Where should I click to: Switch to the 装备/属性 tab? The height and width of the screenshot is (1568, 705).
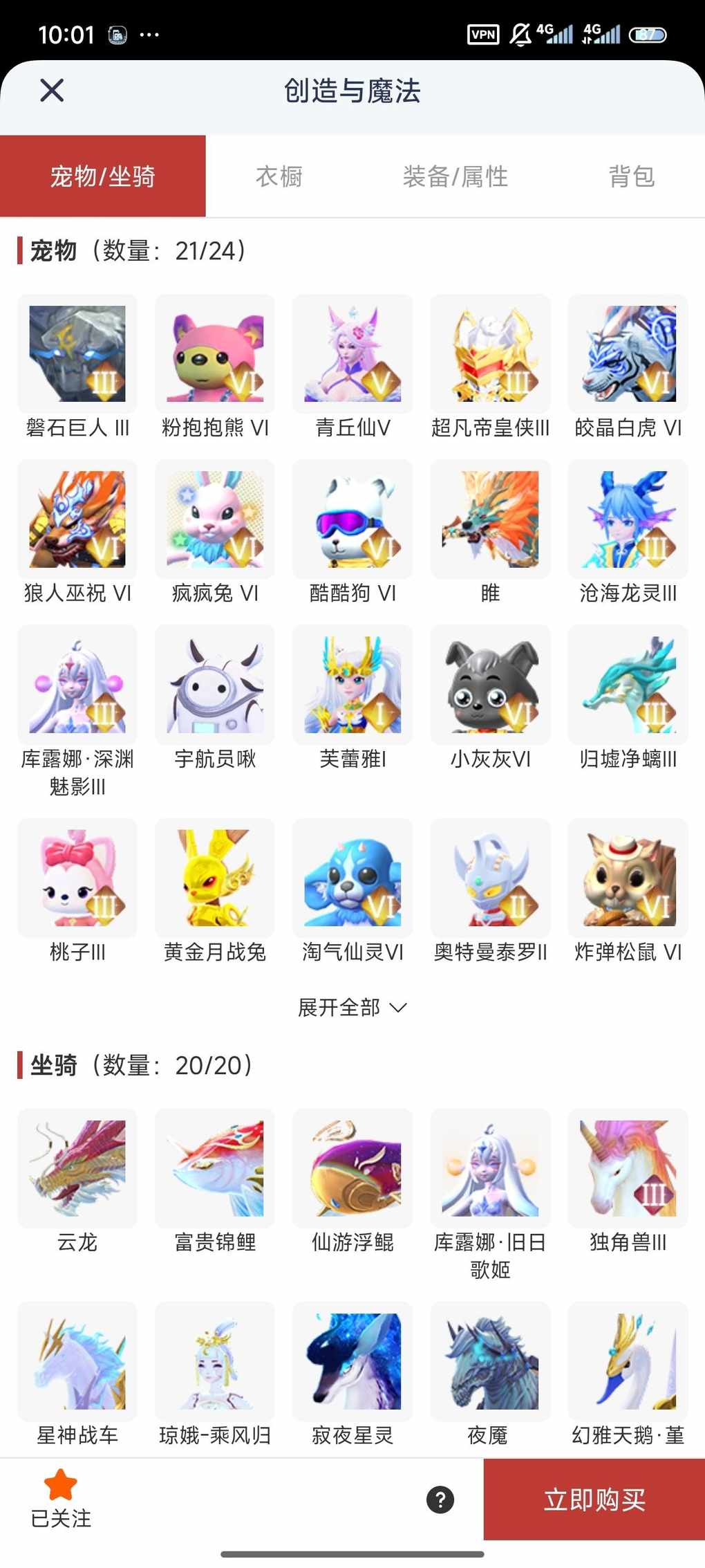(x=455, y=176)
